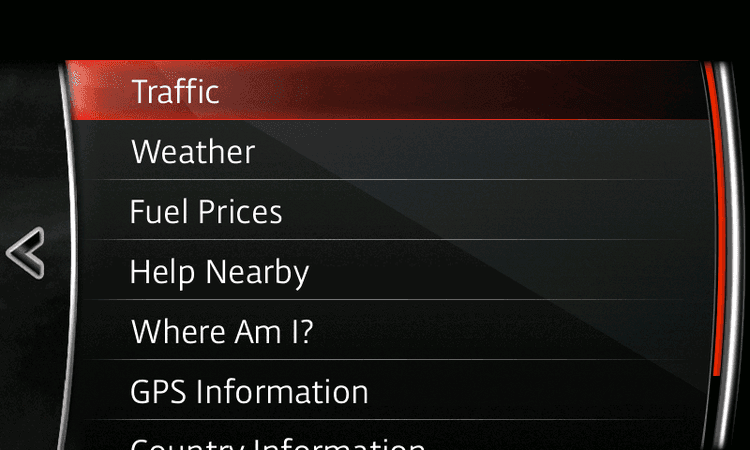Open the Traffic menu item
This screenshot has width=750, height=450.
point(176,92)
